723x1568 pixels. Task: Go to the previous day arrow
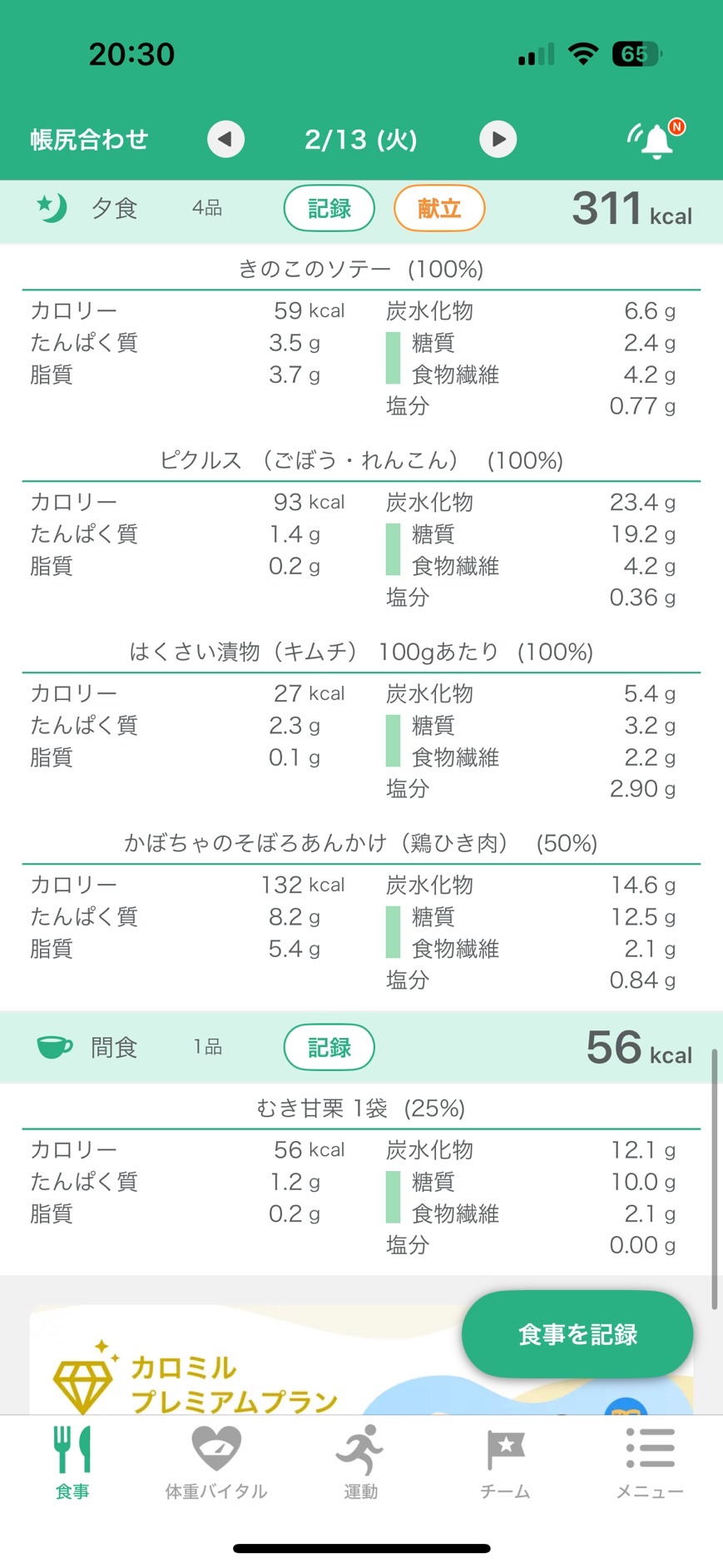(x=225, y=139)
